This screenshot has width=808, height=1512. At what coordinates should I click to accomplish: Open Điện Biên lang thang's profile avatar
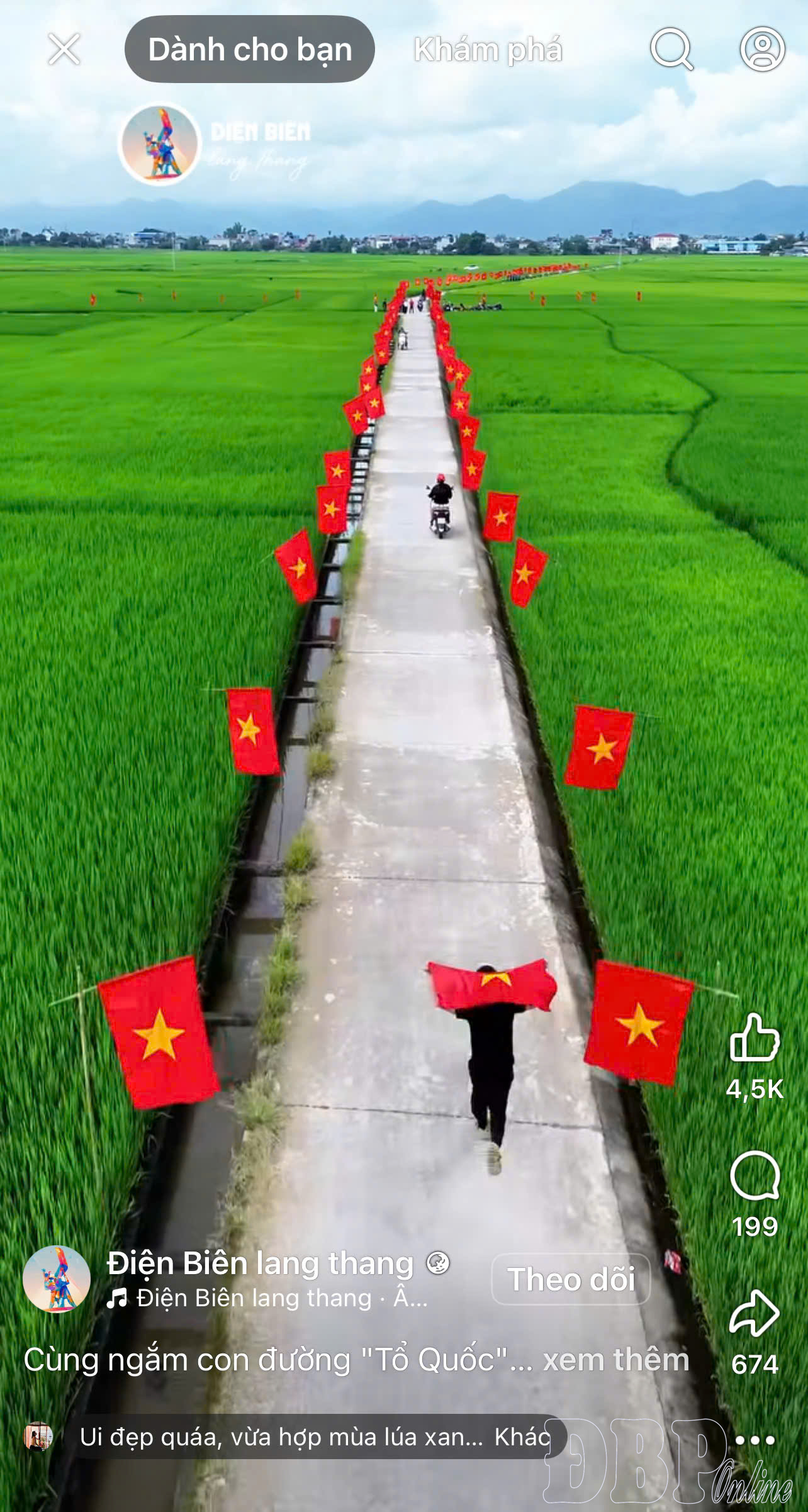[x=57, y=1279]
